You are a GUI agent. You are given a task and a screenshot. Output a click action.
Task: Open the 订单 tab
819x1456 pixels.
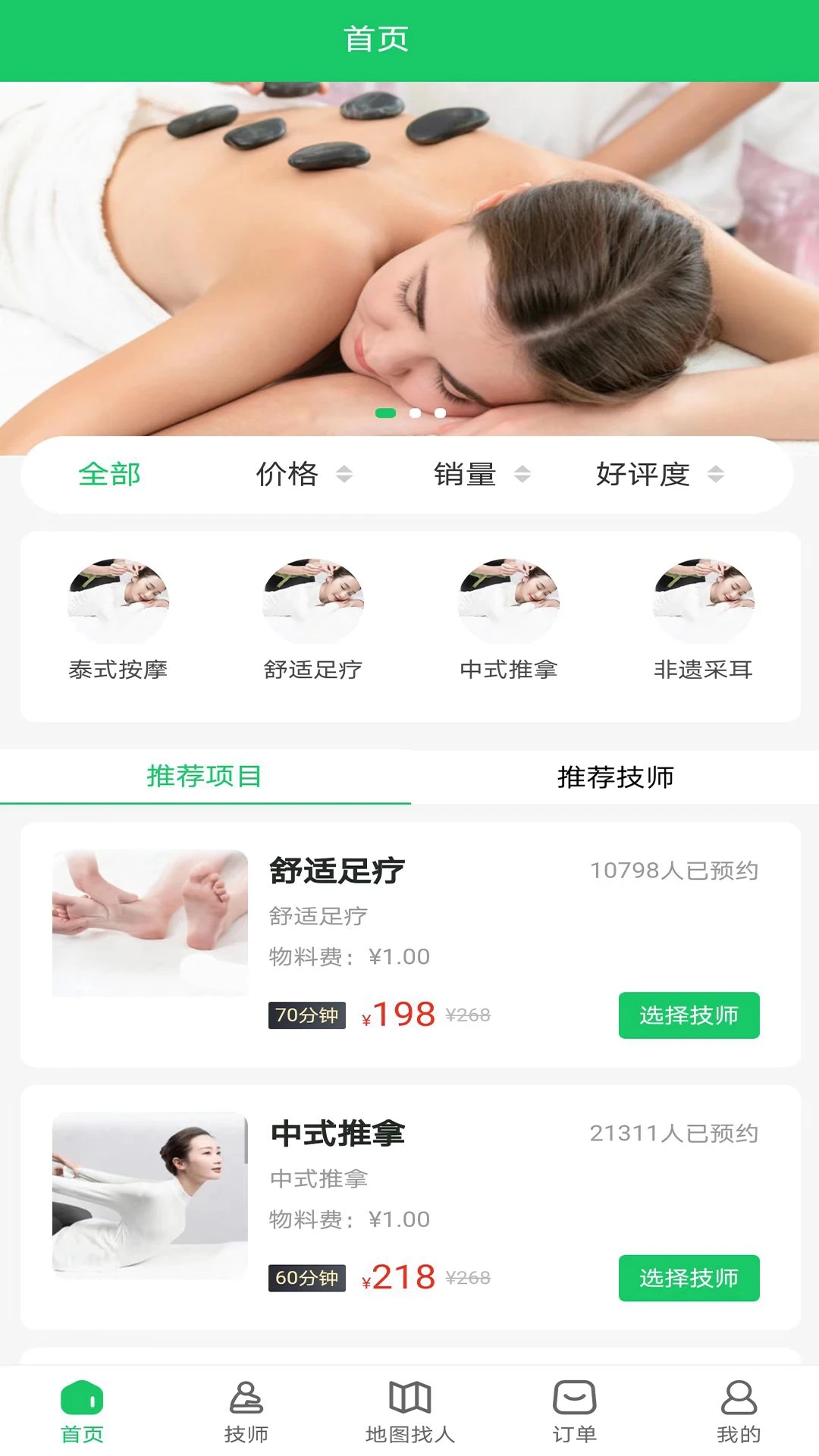(574, 1412)
